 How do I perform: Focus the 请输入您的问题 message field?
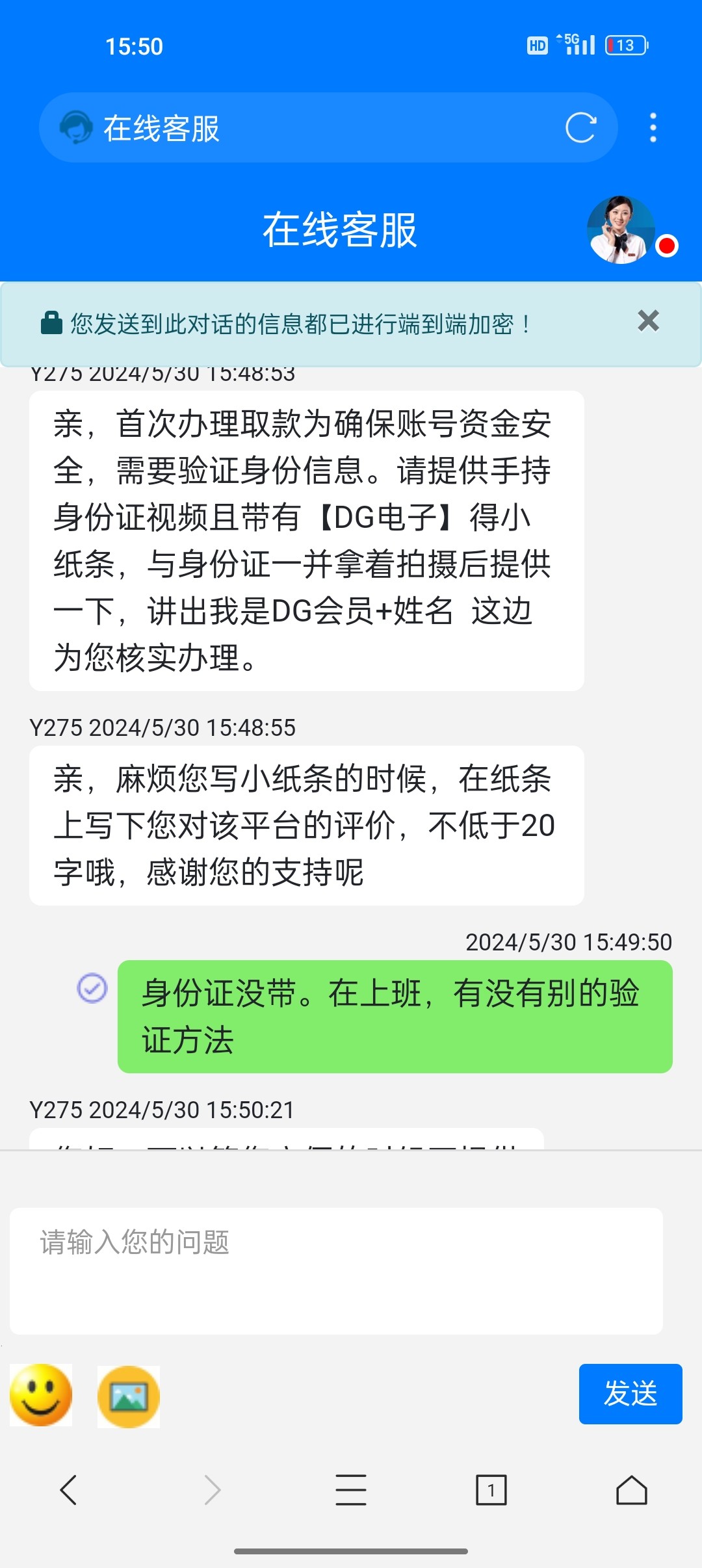[336, 1270]
